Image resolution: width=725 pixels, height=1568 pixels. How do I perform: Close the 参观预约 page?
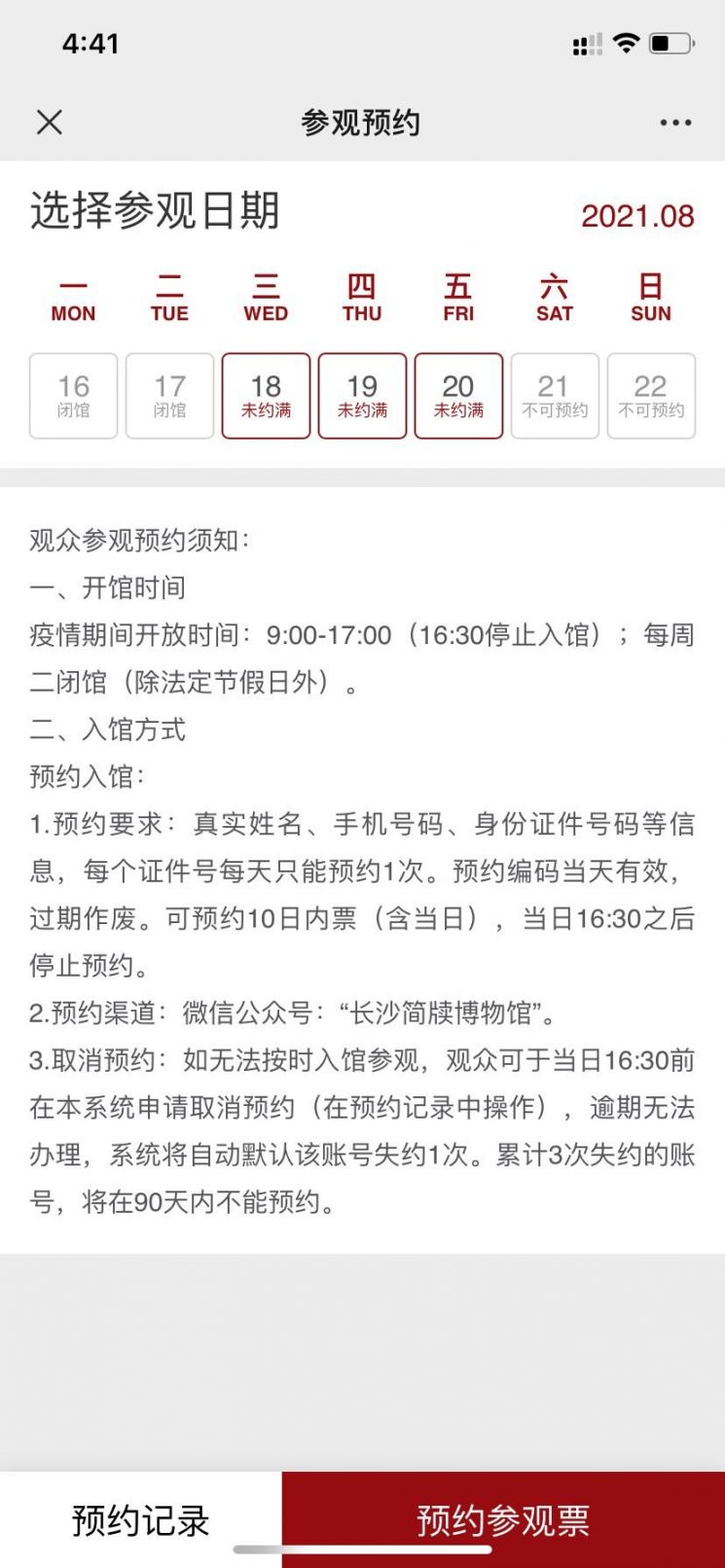50,123
